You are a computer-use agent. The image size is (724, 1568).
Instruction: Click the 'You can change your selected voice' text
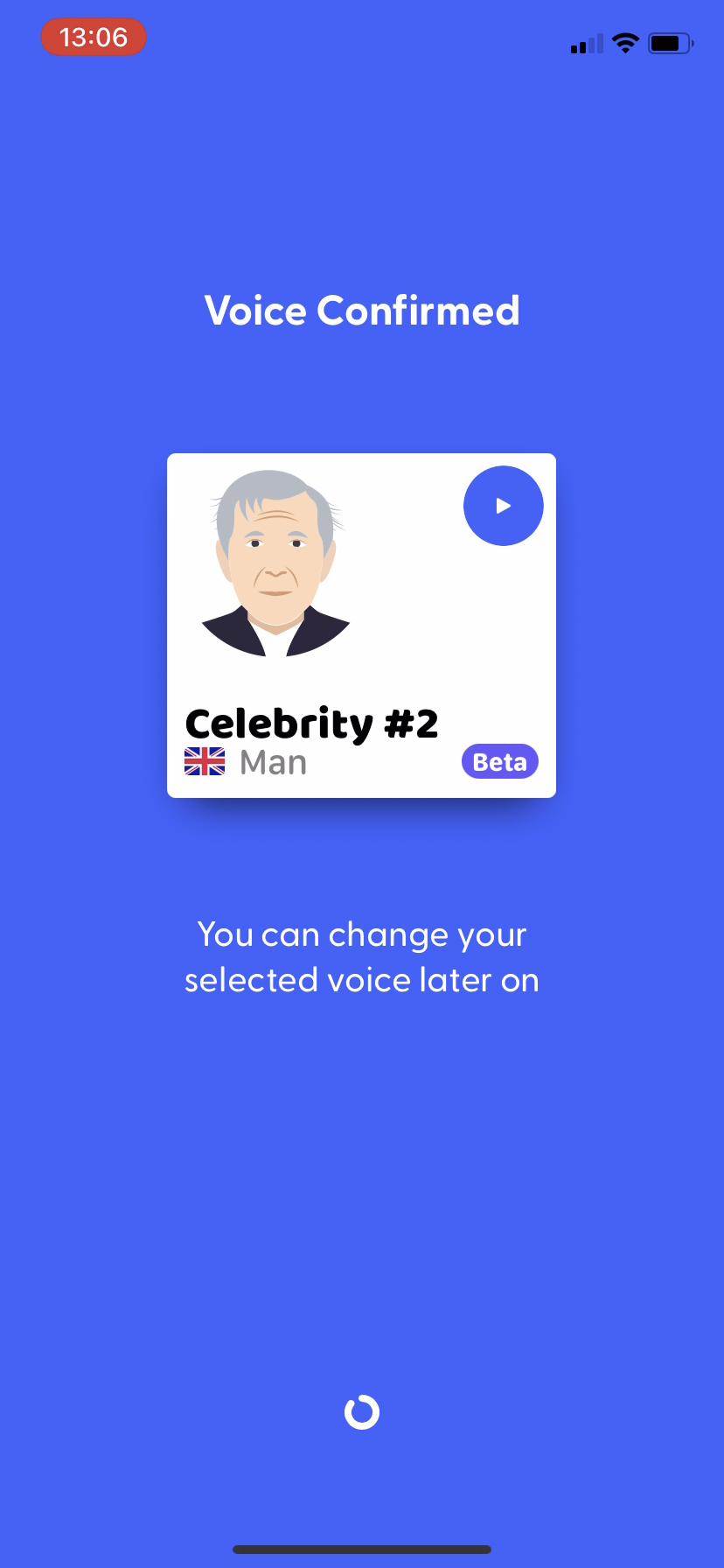[x=361, y=956]
